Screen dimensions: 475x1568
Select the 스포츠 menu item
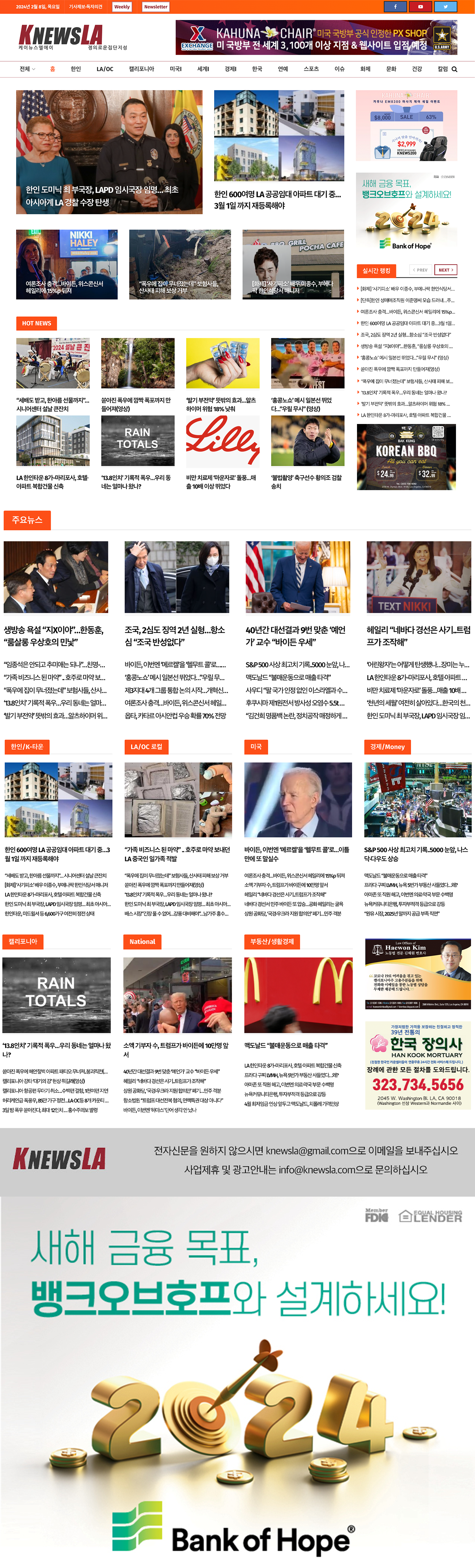pos(311,69)
